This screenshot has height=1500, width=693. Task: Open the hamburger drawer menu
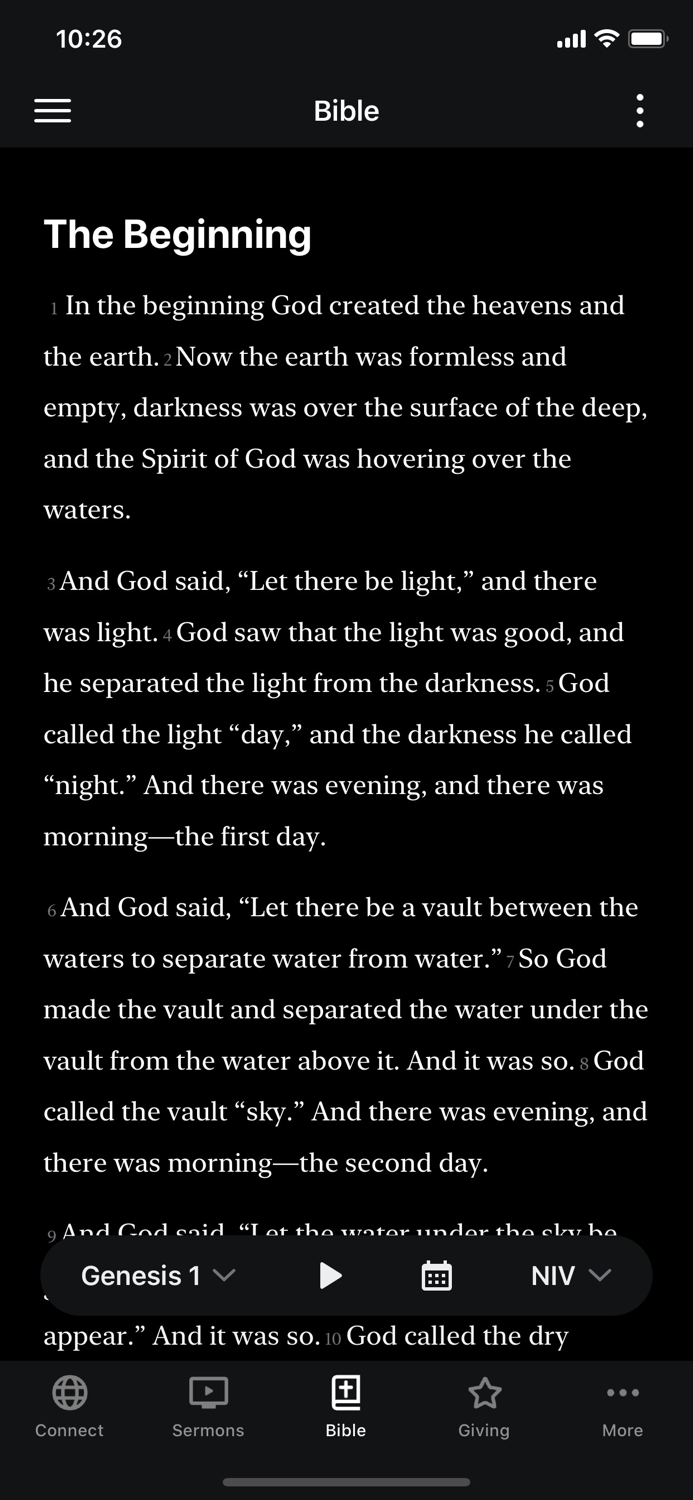[53, 111]
